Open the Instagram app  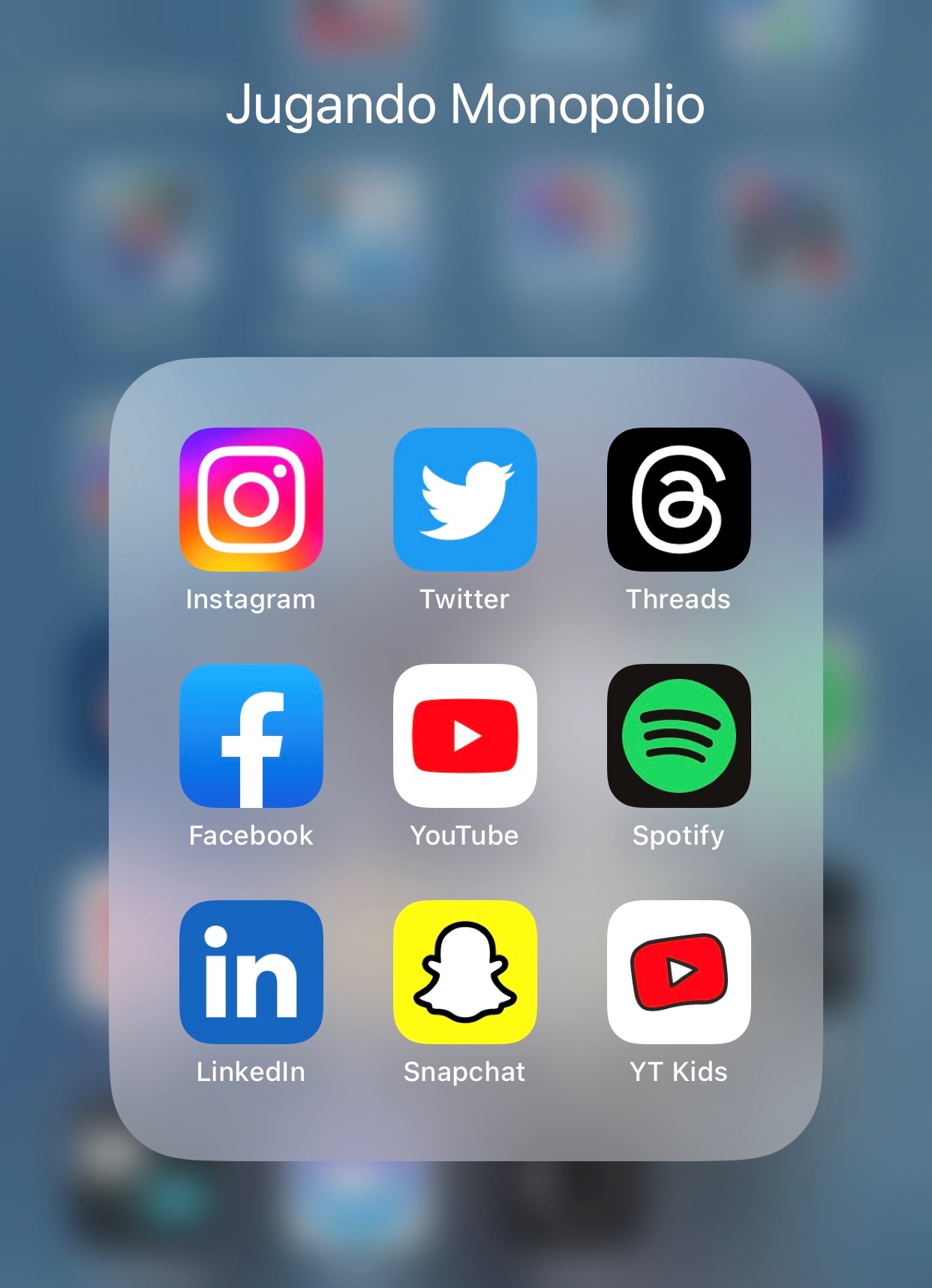point(251,500)
